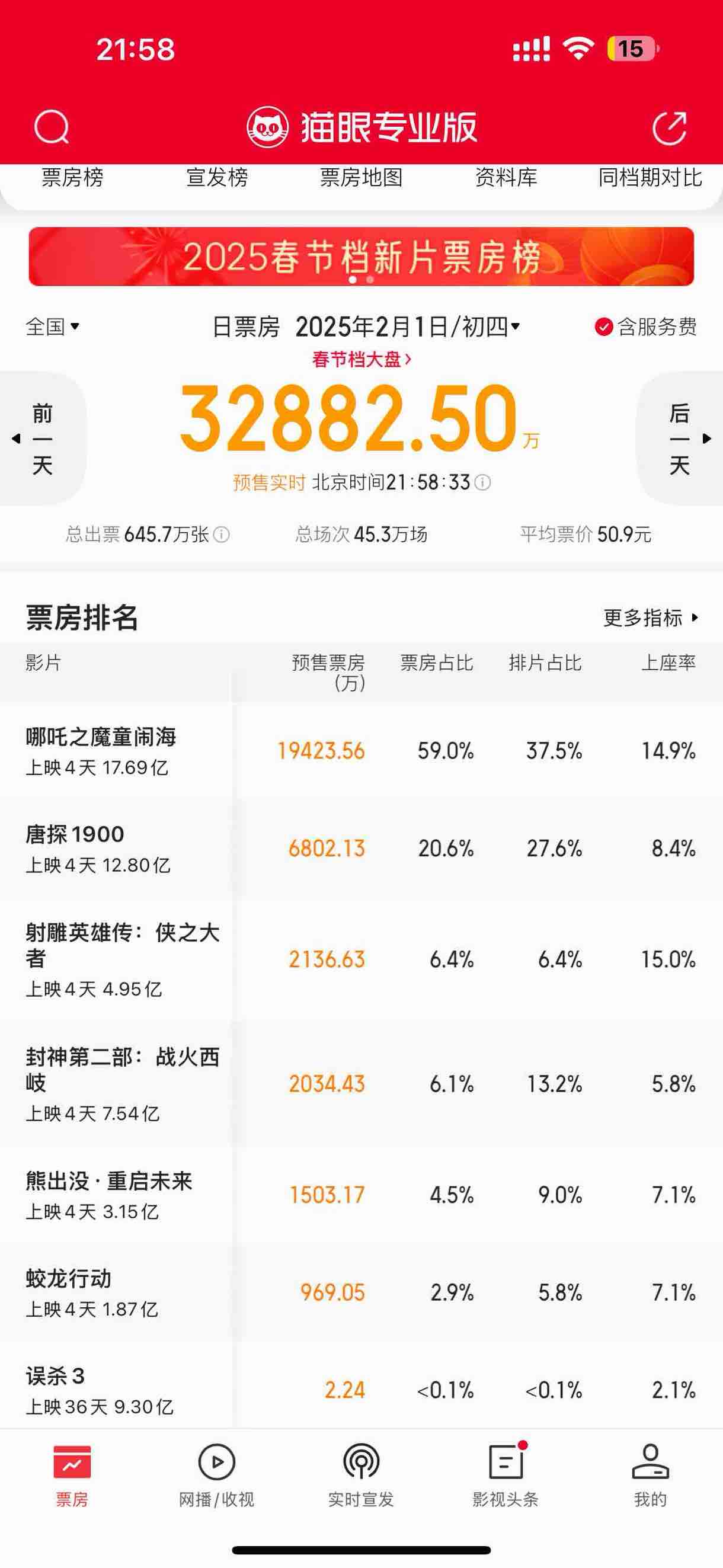Open the 2025春节档新片票房榜 banner

[x=361, y=256]
